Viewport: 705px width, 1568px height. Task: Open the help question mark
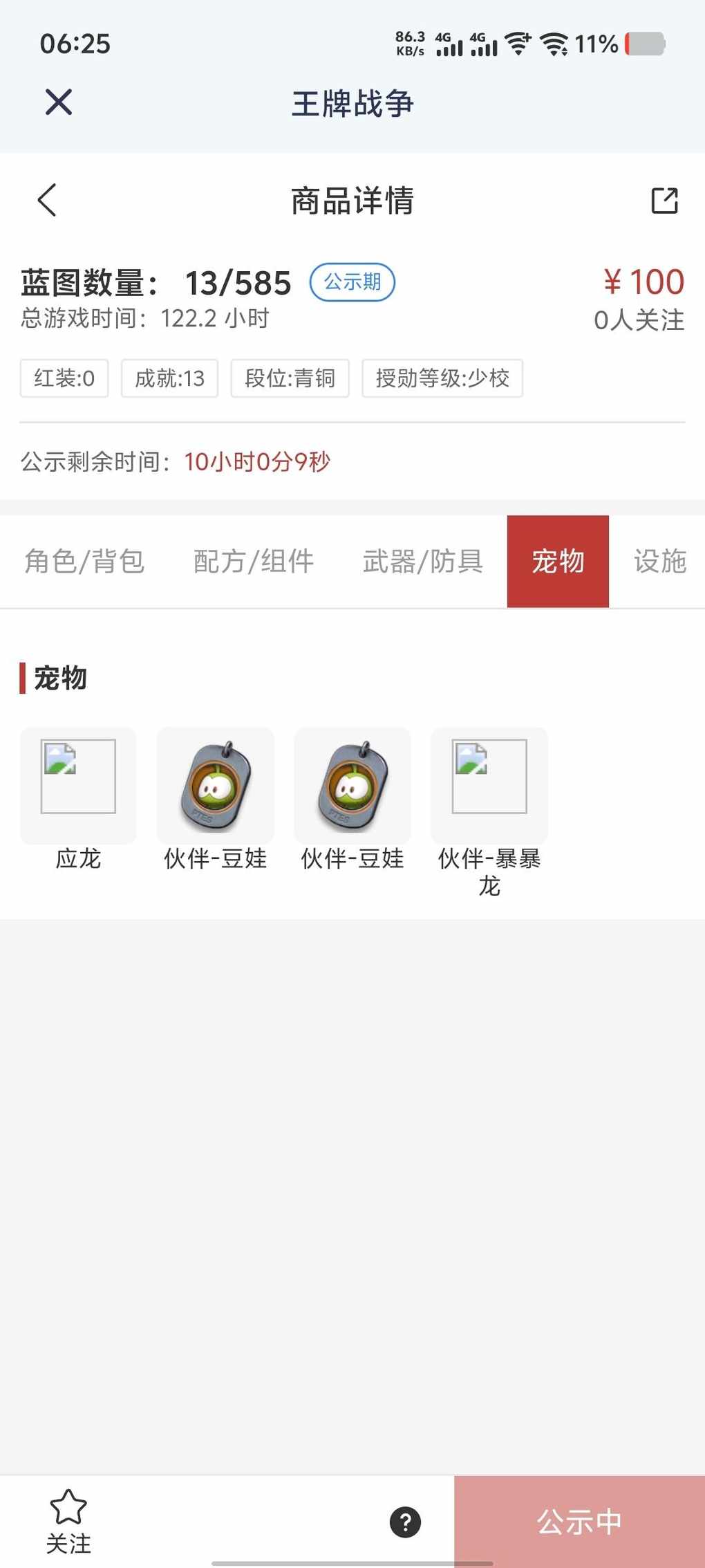[406, 1522]
